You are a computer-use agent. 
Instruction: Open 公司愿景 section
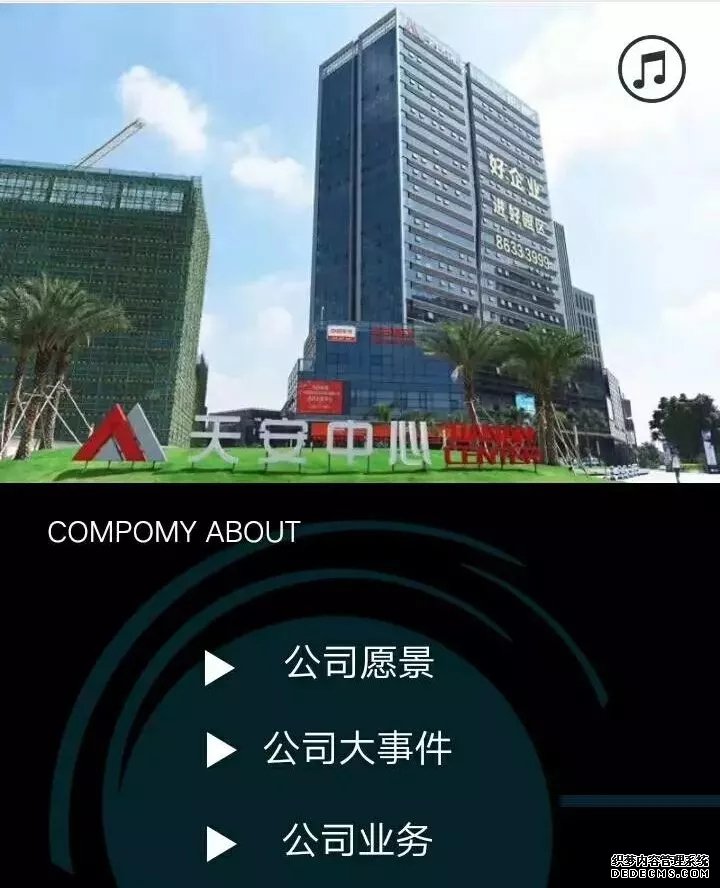(x=358, y=663)
